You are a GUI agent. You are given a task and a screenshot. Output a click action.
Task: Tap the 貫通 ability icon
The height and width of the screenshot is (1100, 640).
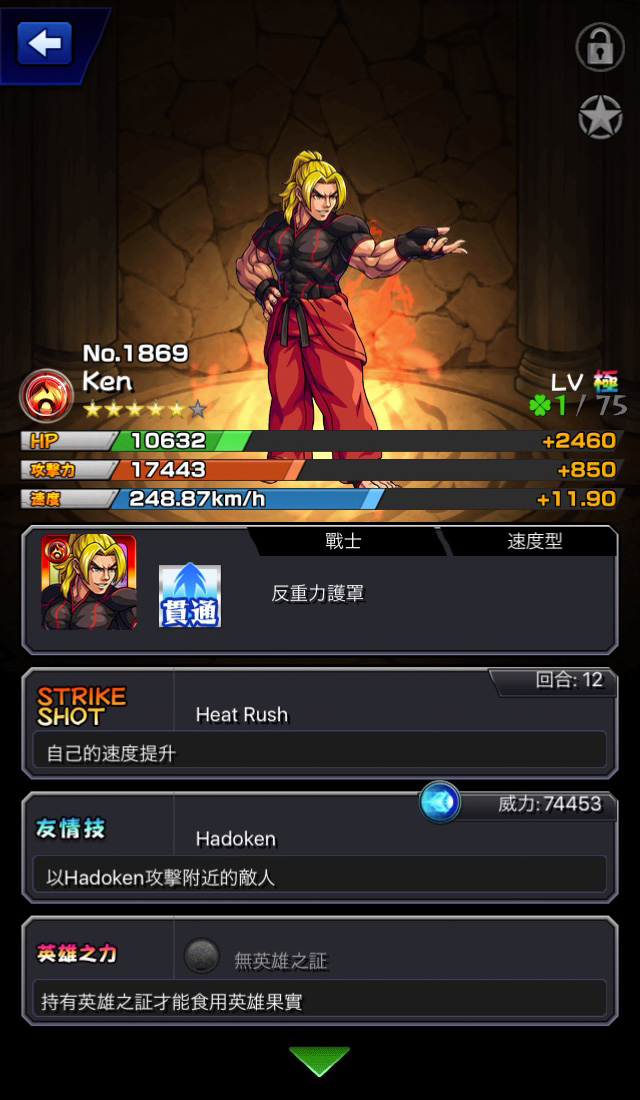(189, 596)
